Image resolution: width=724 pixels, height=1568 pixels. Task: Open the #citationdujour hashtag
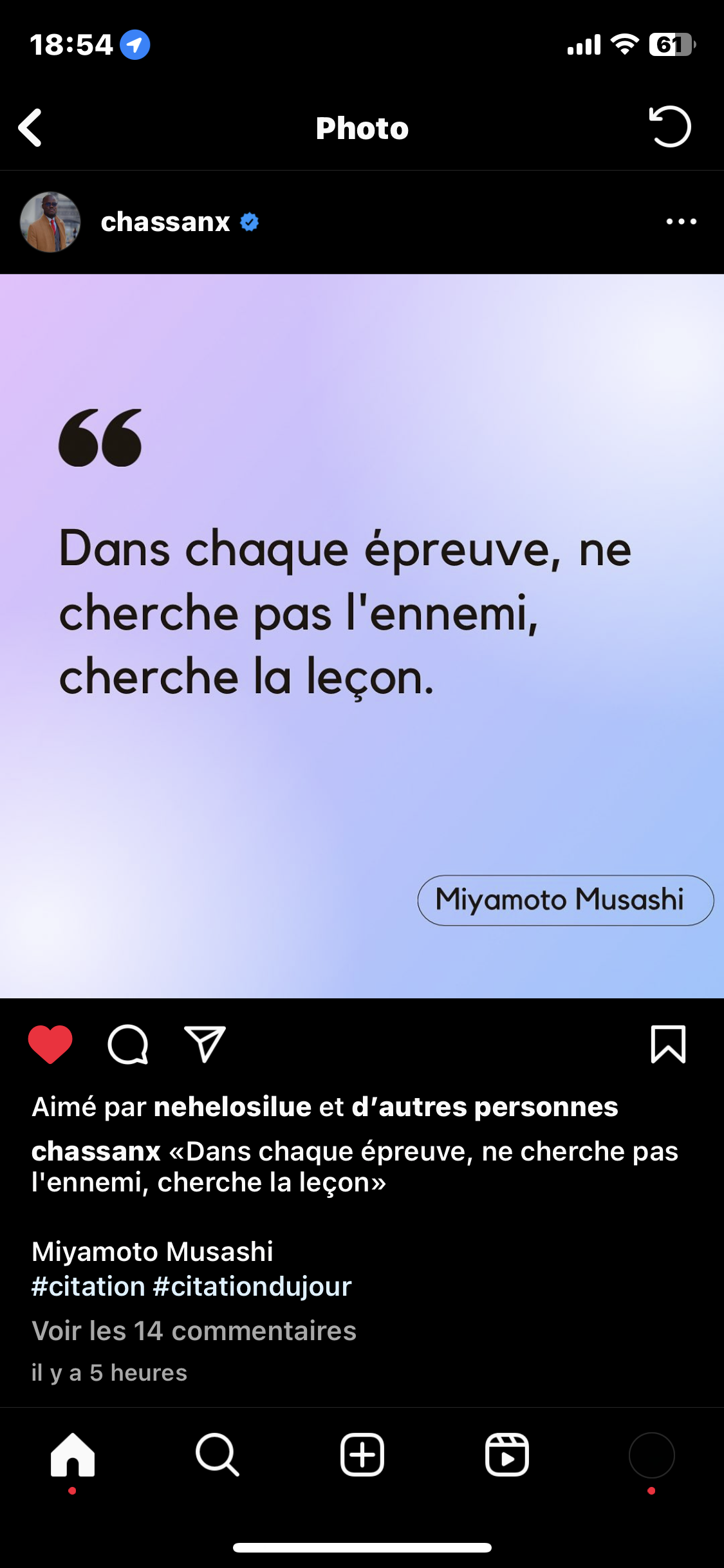(x=252, y=1286)
